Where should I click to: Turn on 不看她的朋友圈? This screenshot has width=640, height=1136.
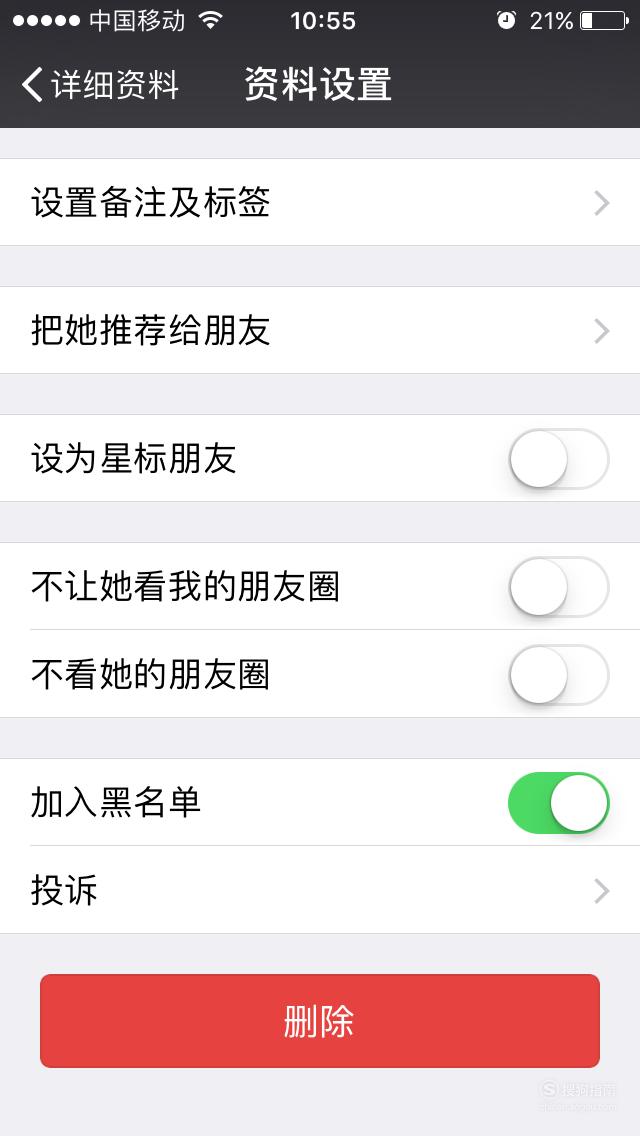pyautogui.click(x=559, y=674)
